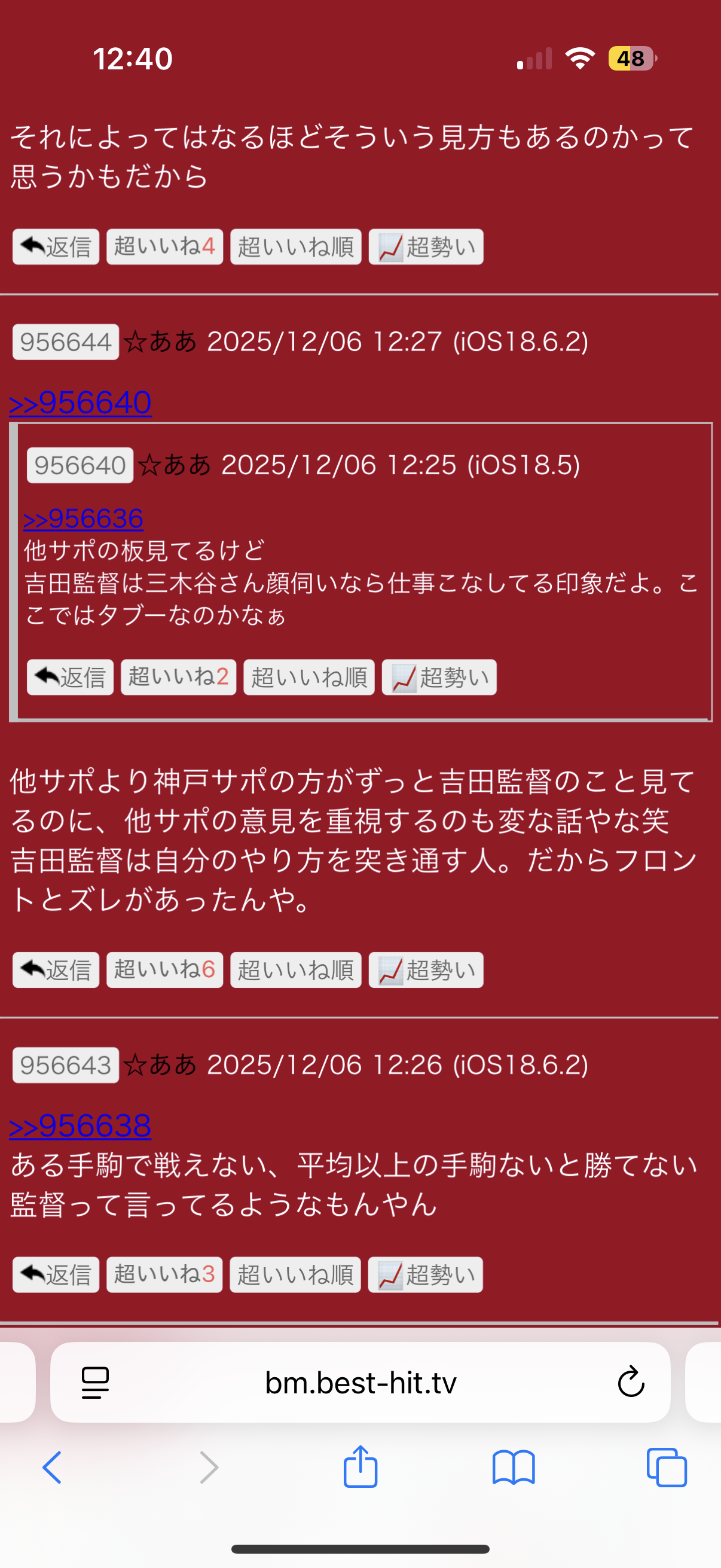Open Safari page settings menu icon
Viewport: 721px width, 1568px height.
96,1383
